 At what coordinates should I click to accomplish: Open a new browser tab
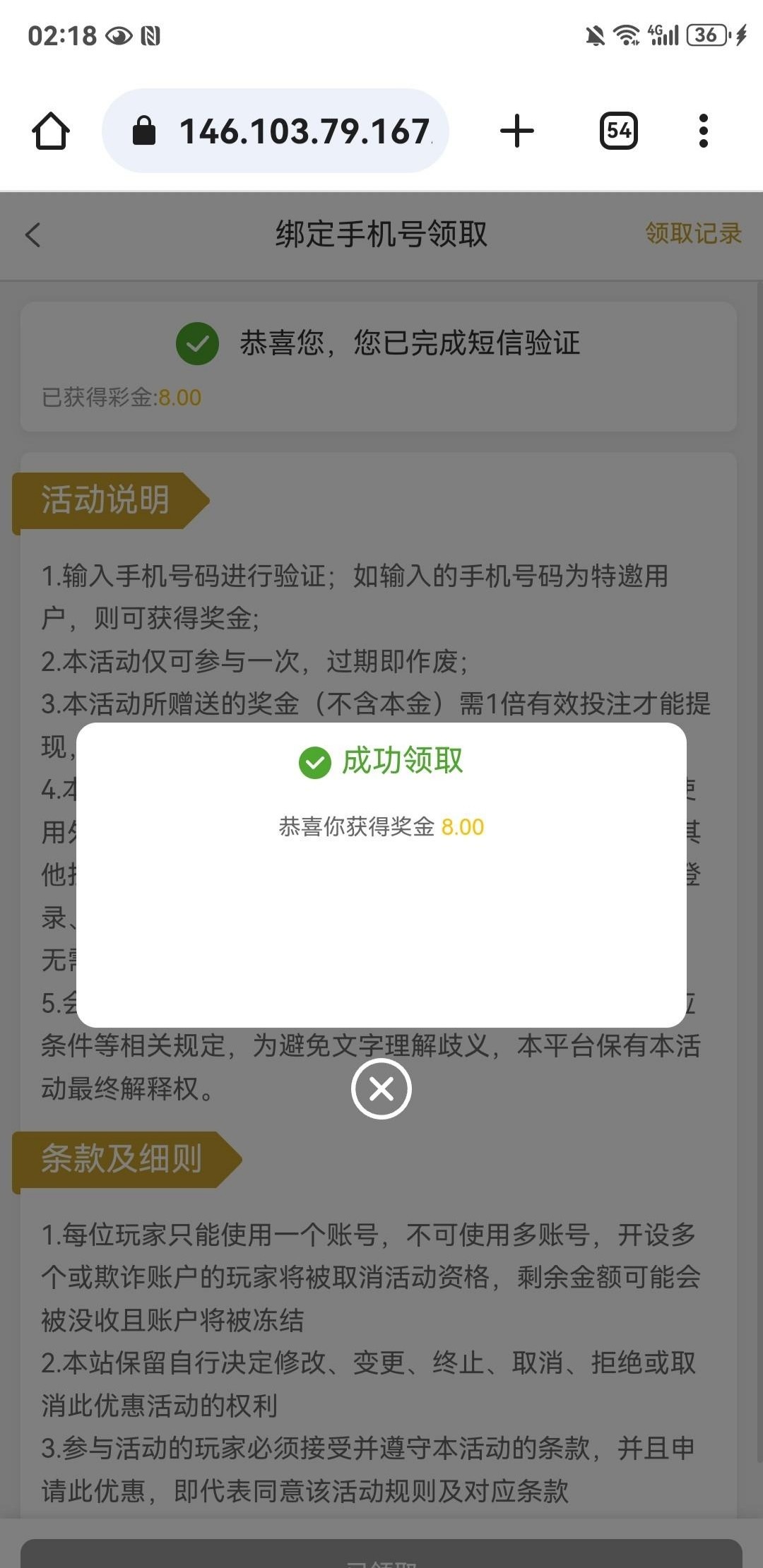(x=517, y=131)
